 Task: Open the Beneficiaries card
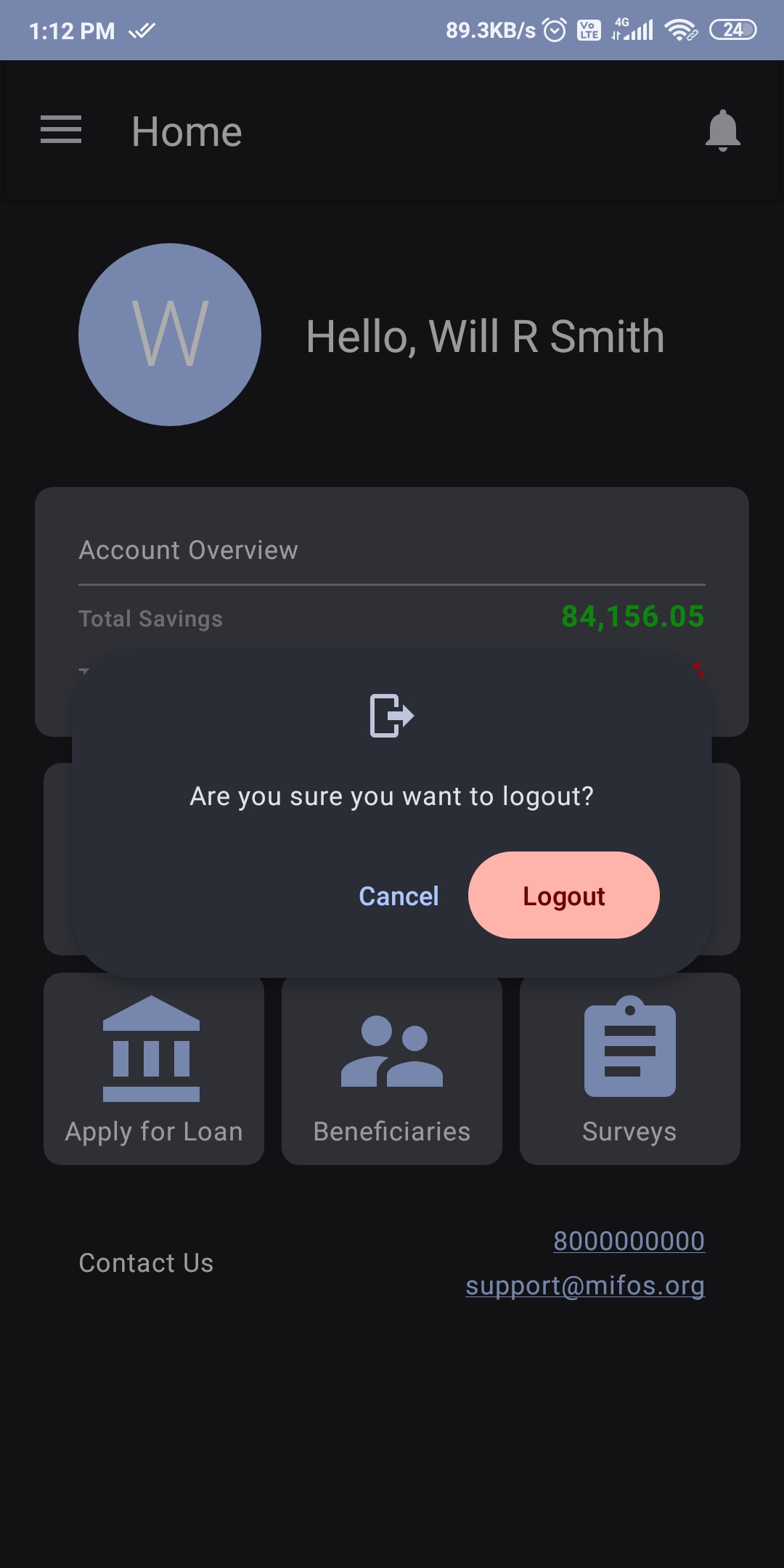392,1069
